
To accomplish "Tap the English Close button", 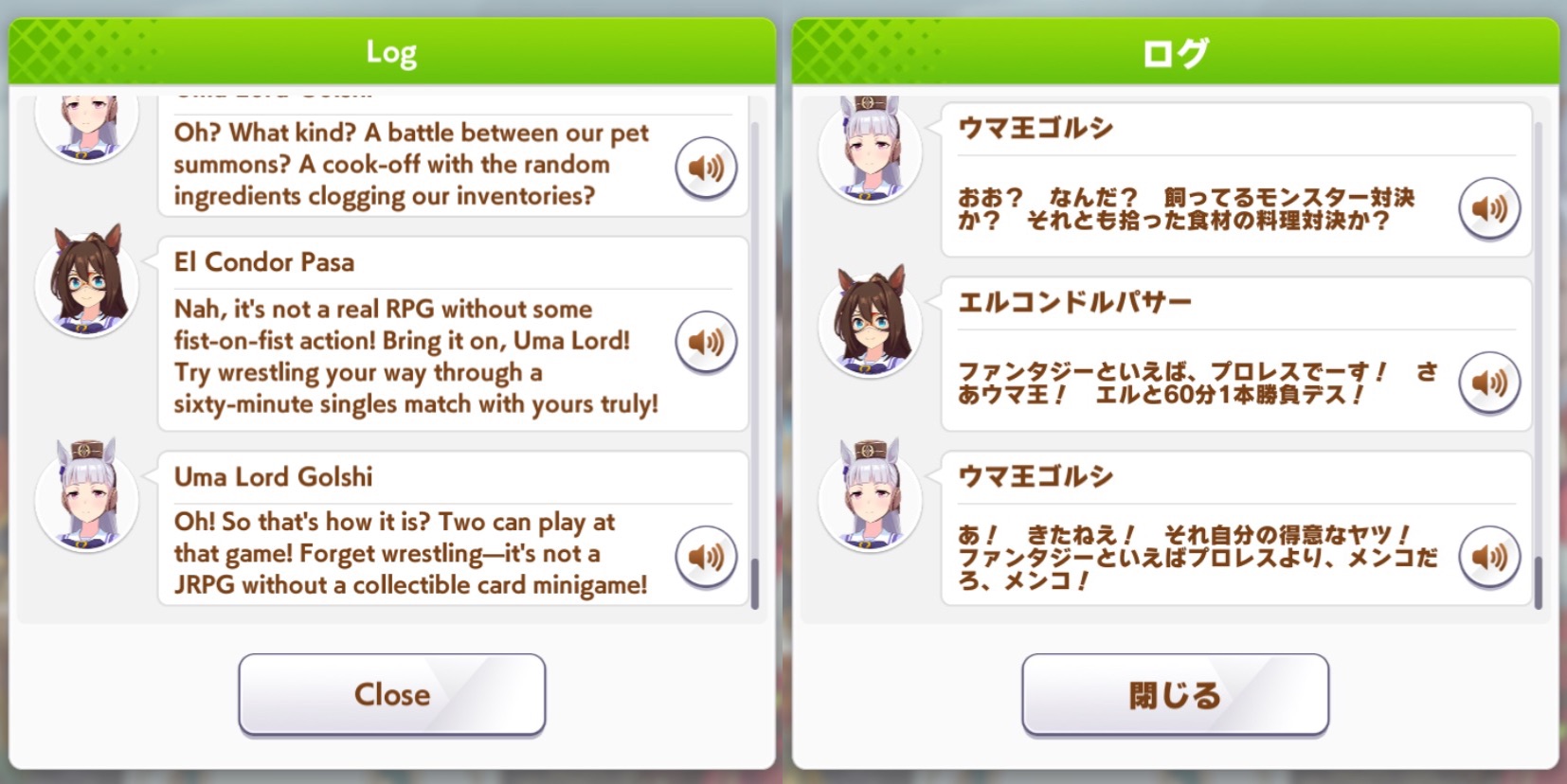I will coord(391,694).
